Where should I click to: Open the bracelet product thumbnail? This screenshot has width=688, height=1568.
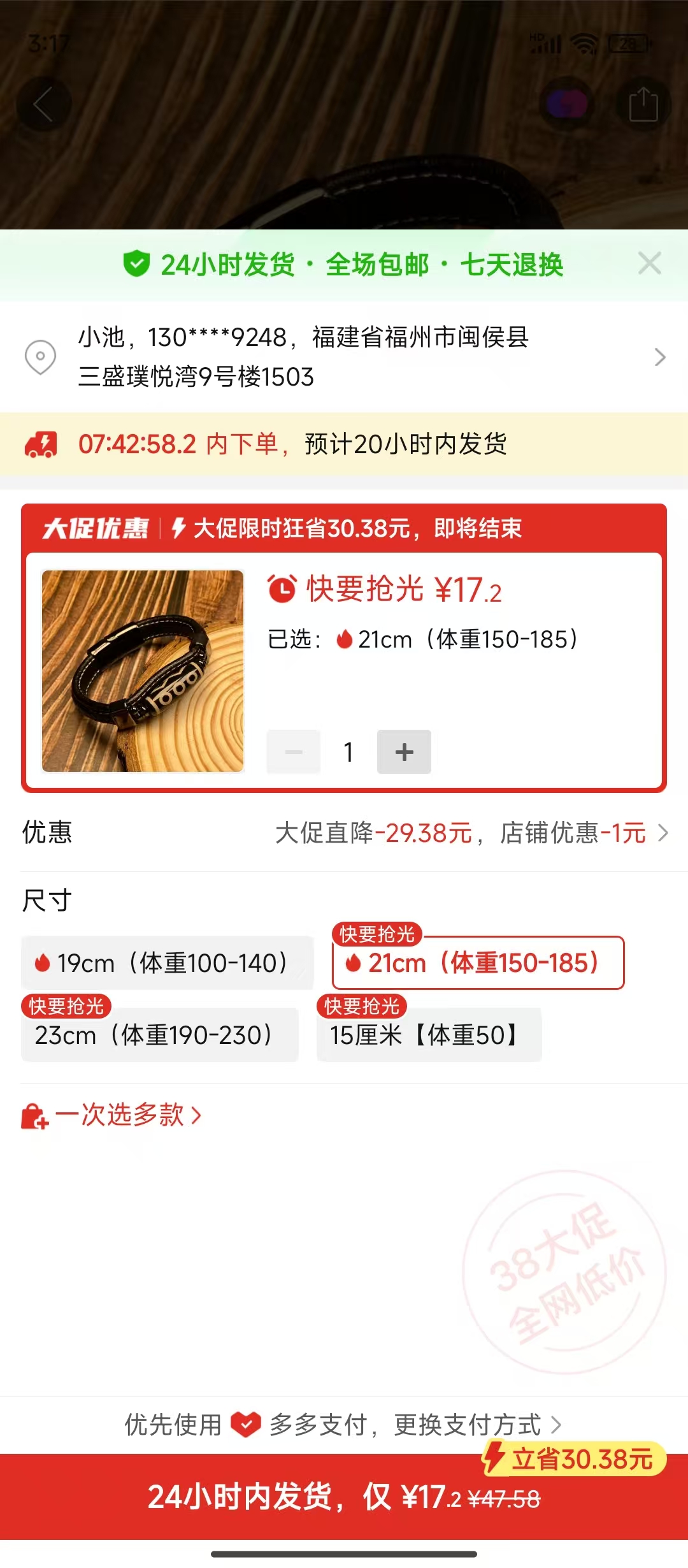(143, 671)
